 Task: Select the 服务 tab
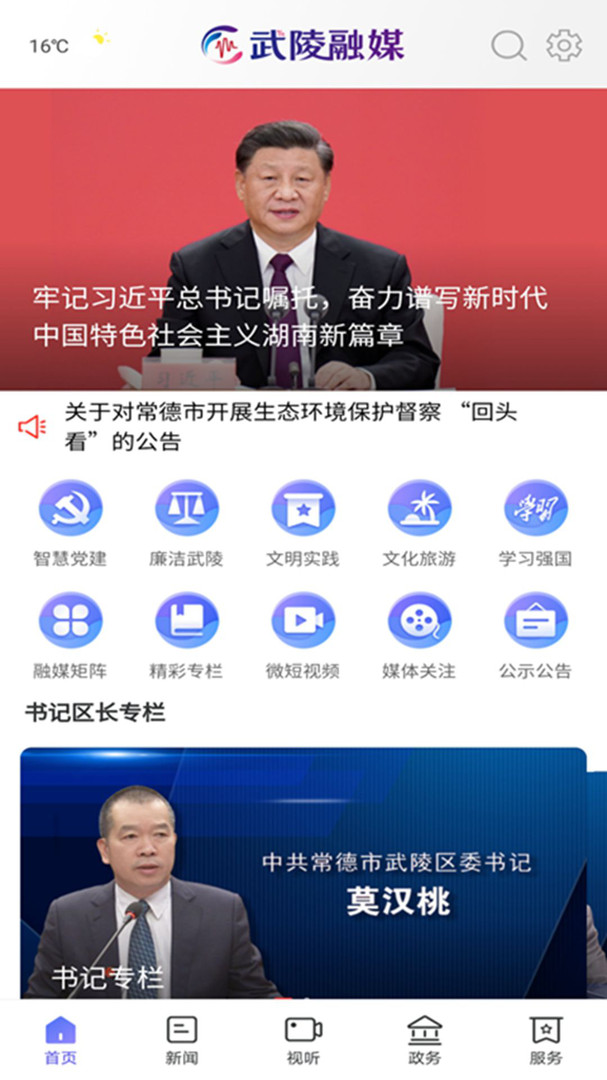(x=546, y=1040)
